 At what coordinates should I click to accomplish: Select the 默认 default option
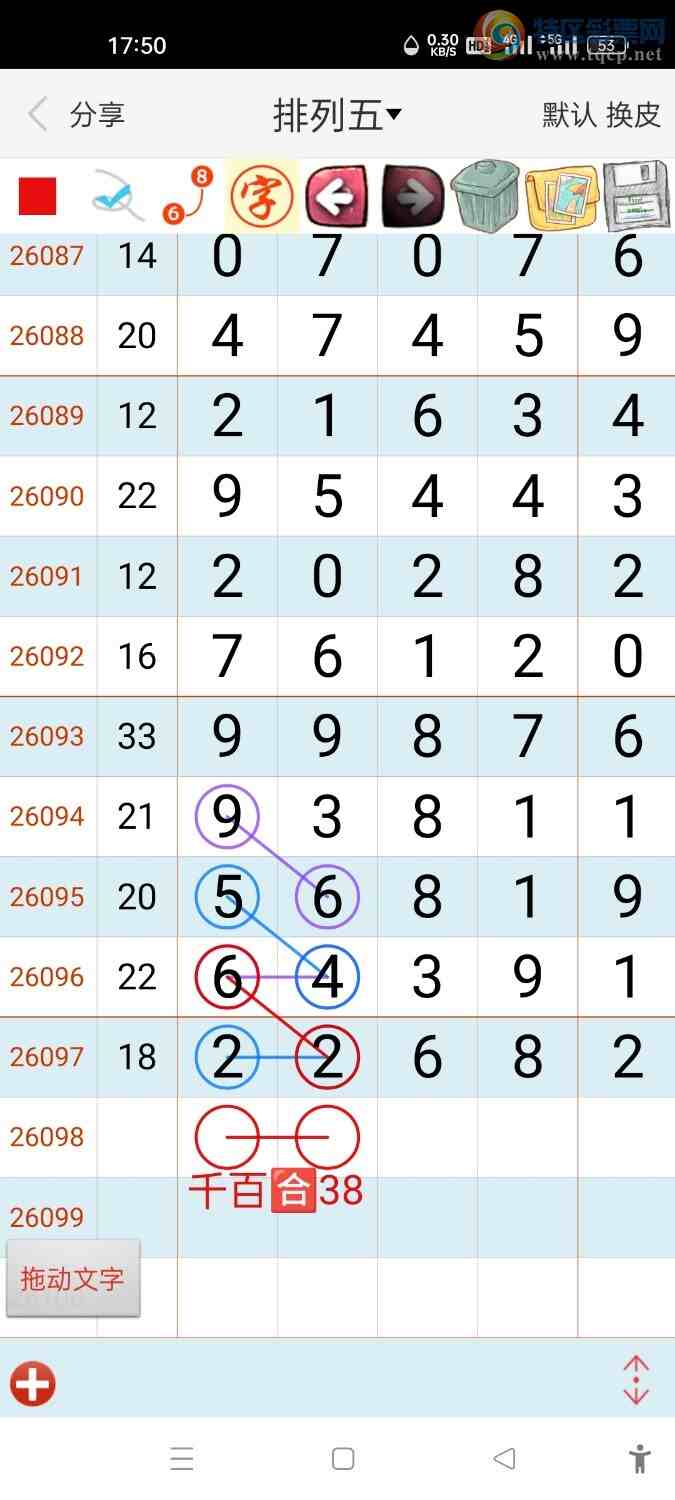[569, 115]
